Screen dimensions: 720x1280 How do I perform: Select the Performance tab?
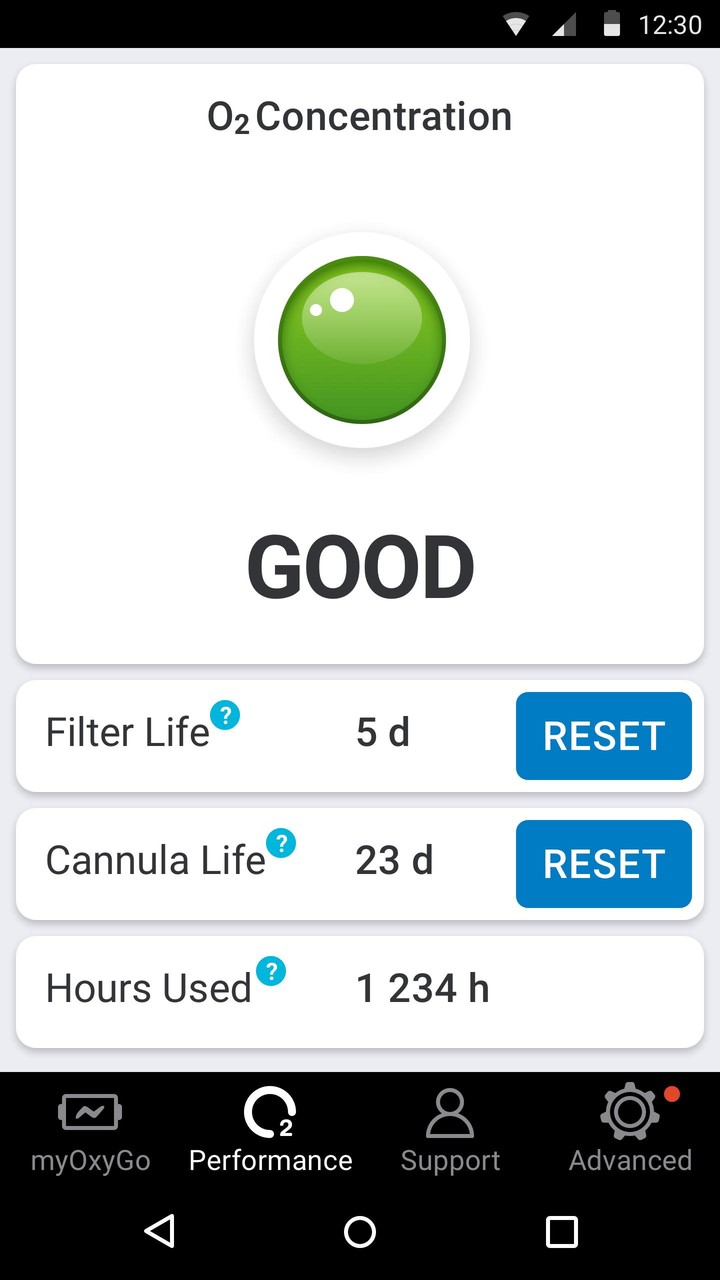click(x=270, y=1132)
